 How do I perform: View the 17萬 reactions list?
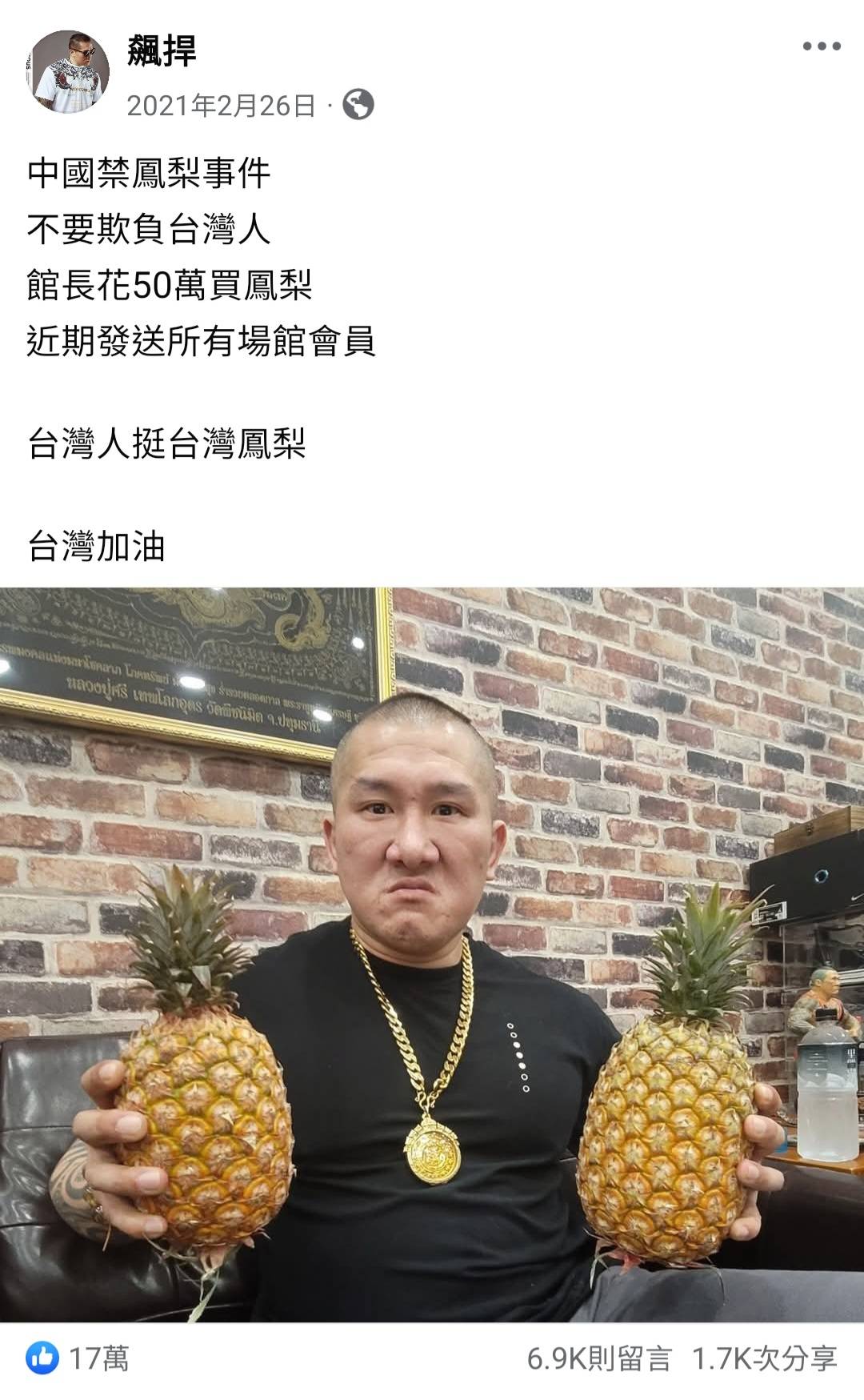pos(78,1358)
